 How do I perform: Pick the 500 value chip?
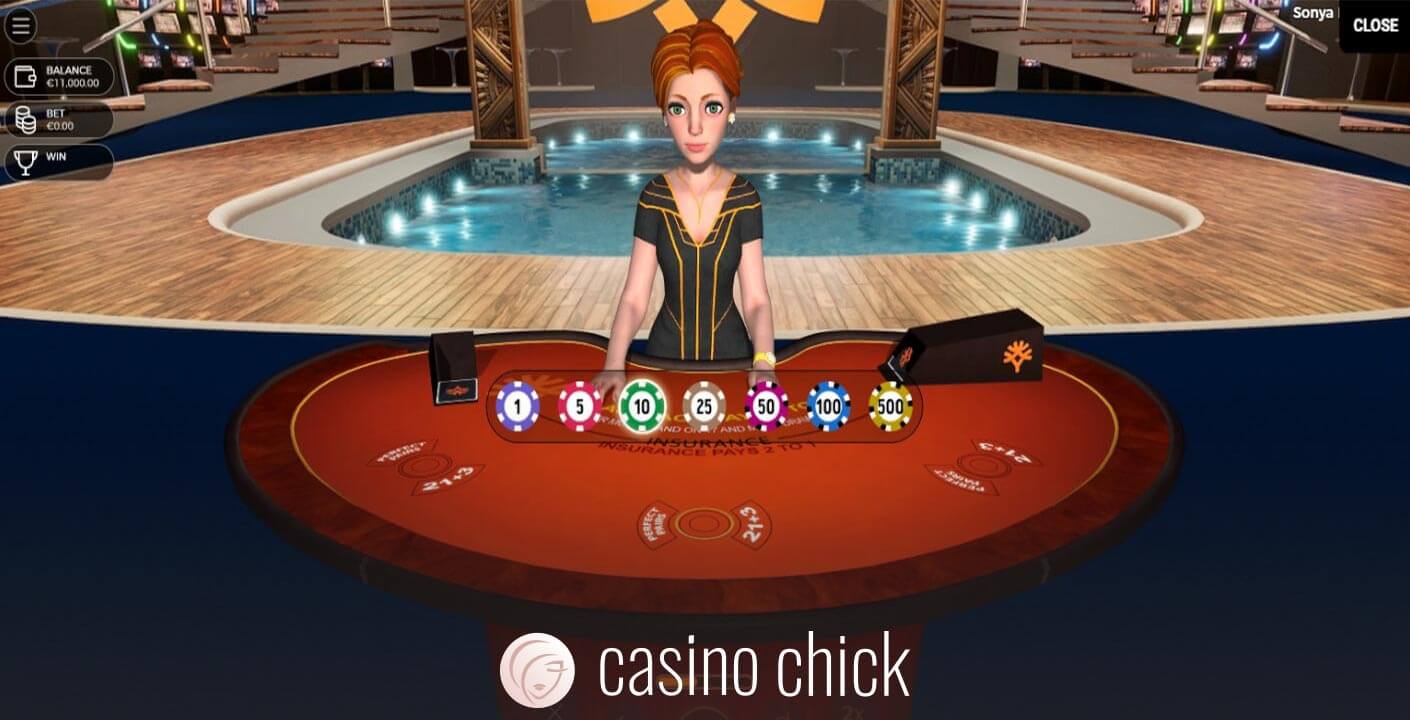(x=890, y=406)
